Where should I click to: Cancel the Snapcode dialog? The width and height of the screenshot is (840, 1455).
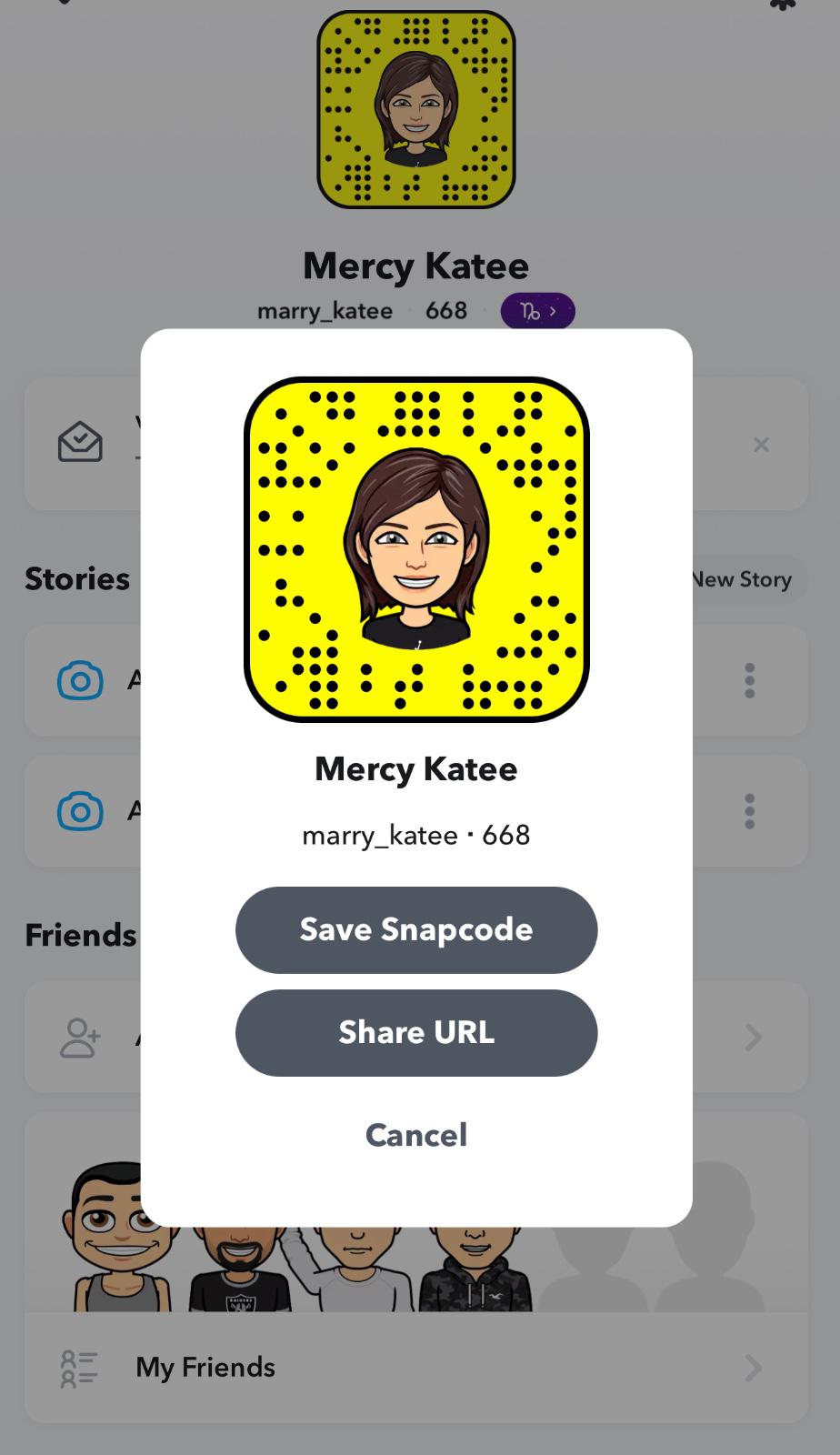pos(416,1135)
